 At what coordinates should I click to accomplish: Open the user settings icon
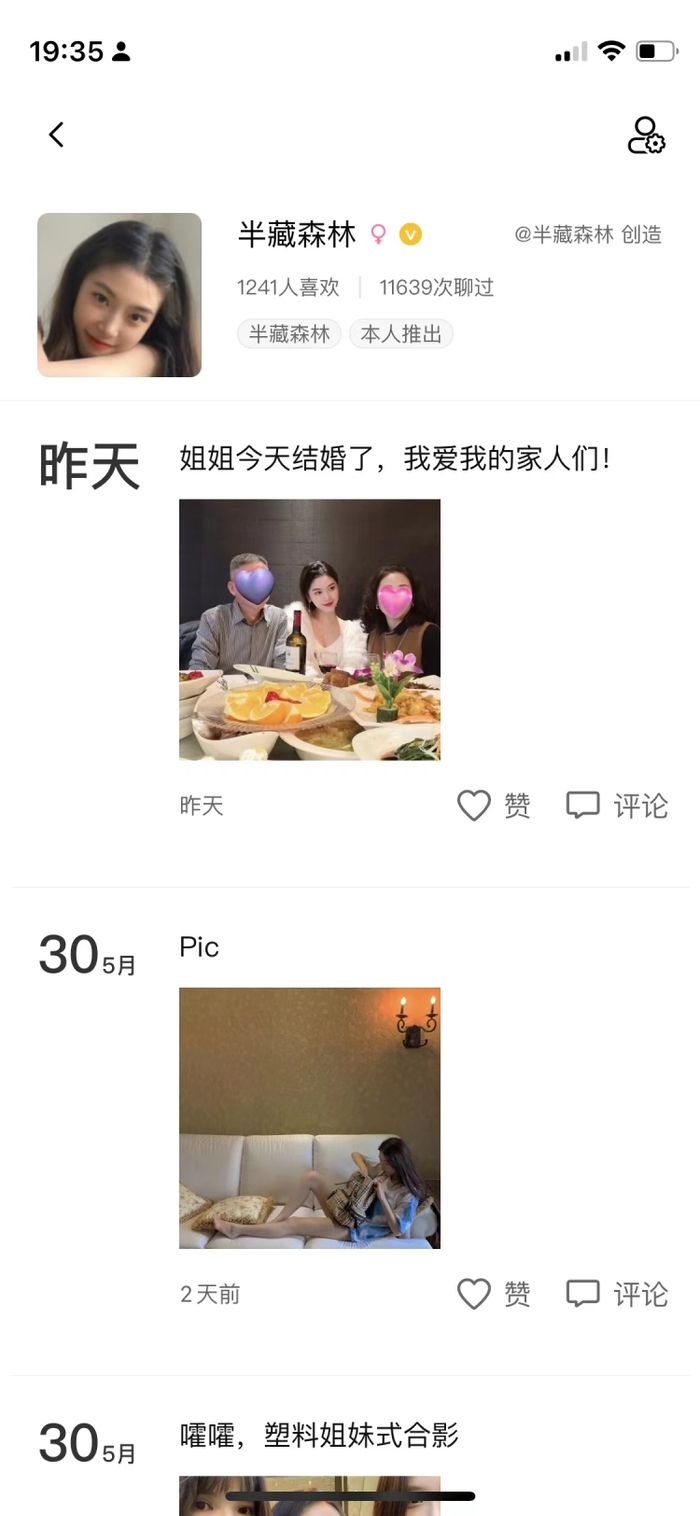(646, 136)
